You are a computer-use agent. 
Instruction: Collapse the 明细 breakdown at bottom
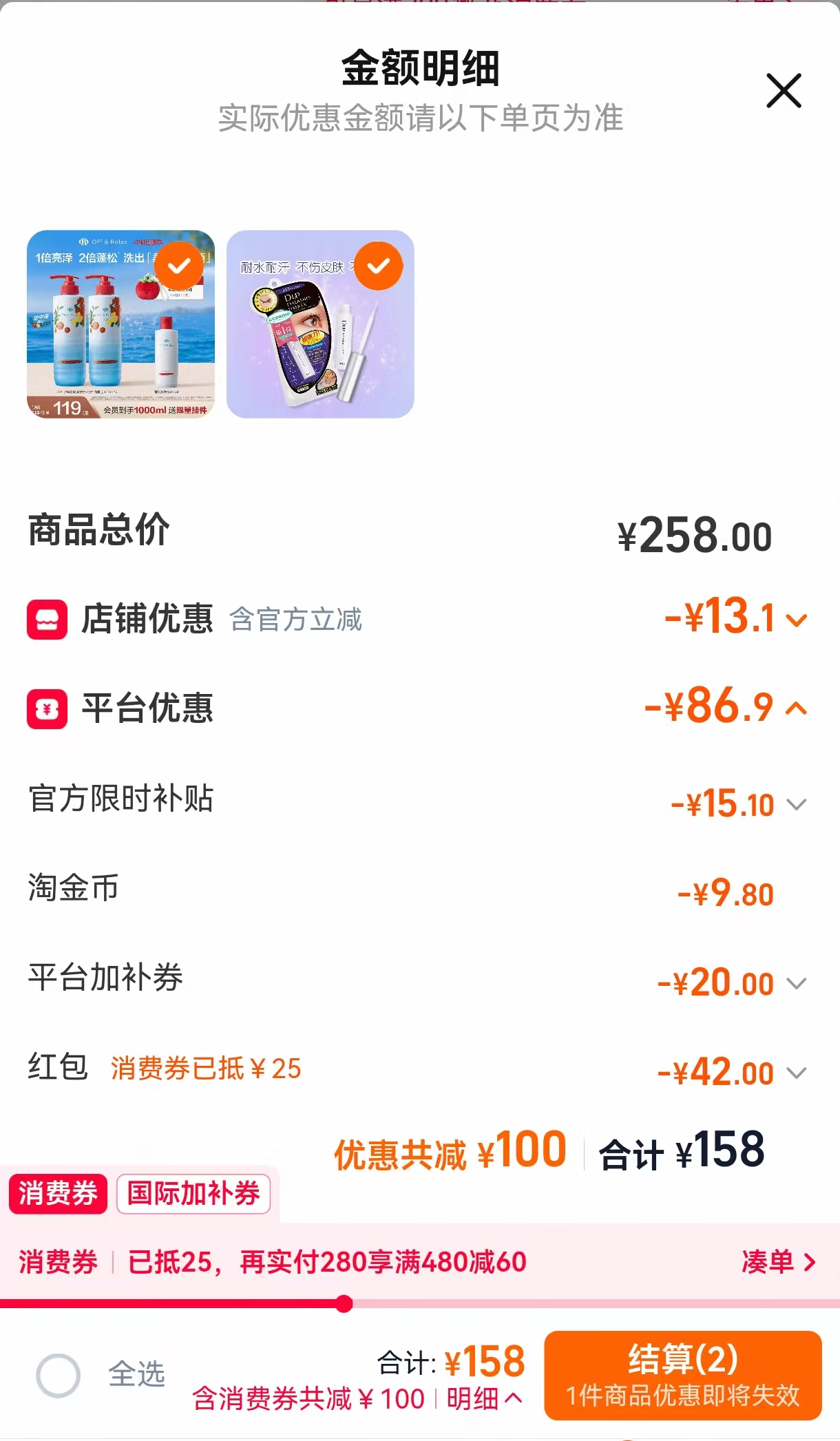484,1398
